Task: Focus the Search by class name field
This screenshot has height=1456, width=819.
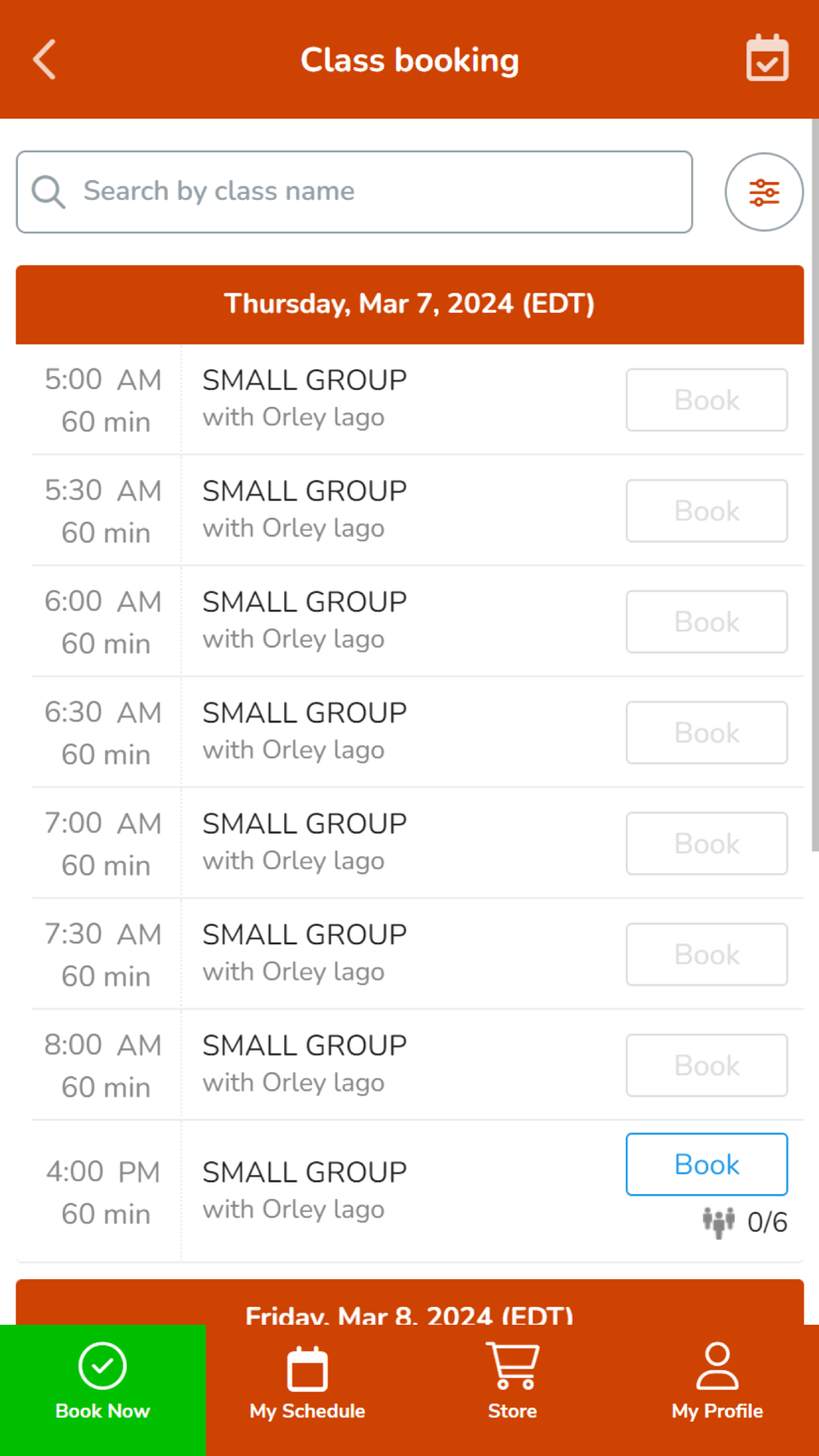Action: [354, 192]
